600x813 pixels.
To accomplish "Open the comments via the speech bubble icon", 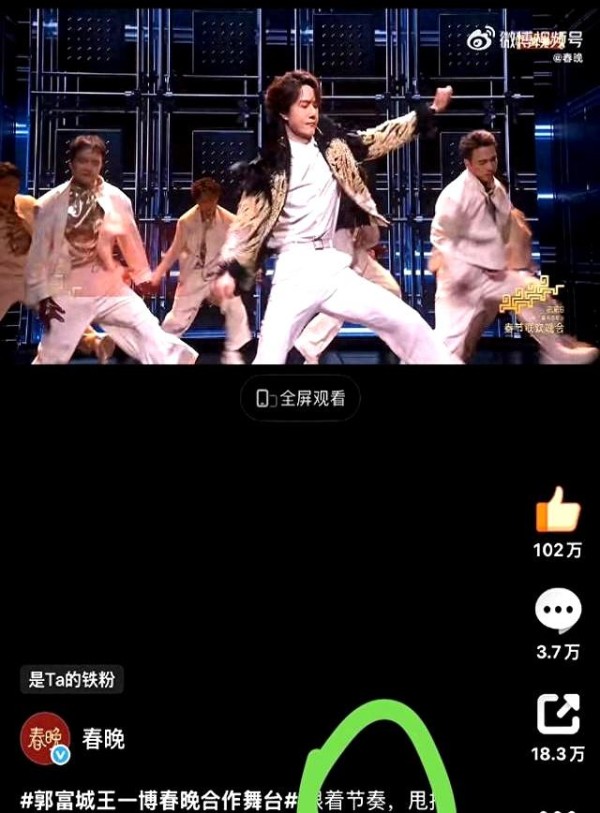I will pos(558,610).
